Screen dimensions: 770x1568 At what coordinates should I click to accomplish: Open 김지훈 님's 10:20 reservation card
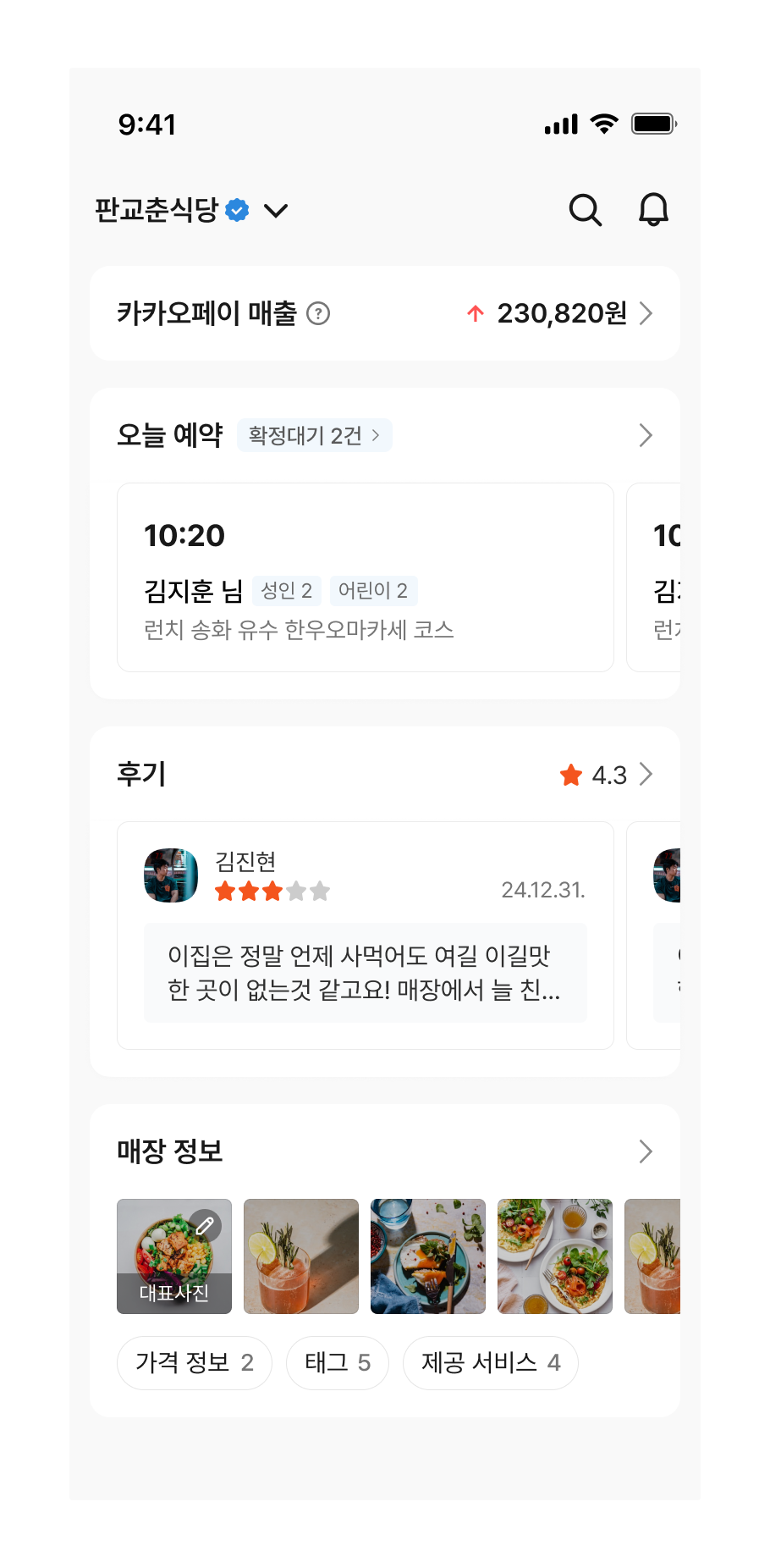[x=365, y=577]
